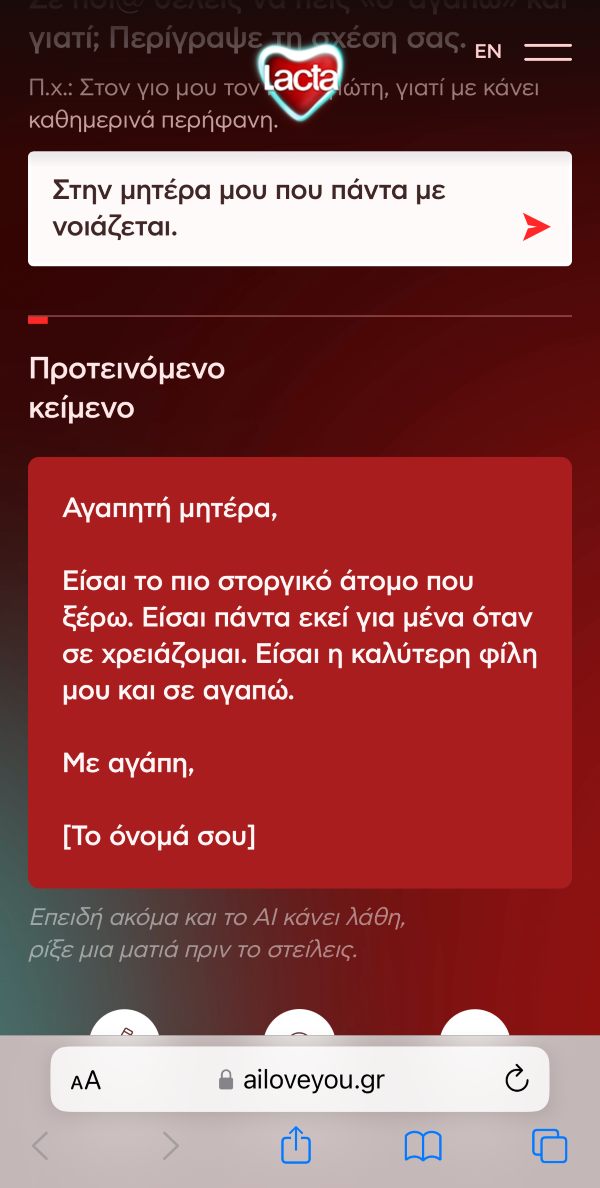The width and height of the screenshot is (600, 1188).
Task: Tap the ailoveyou.gr address bar
Action: coord(300,1080)
